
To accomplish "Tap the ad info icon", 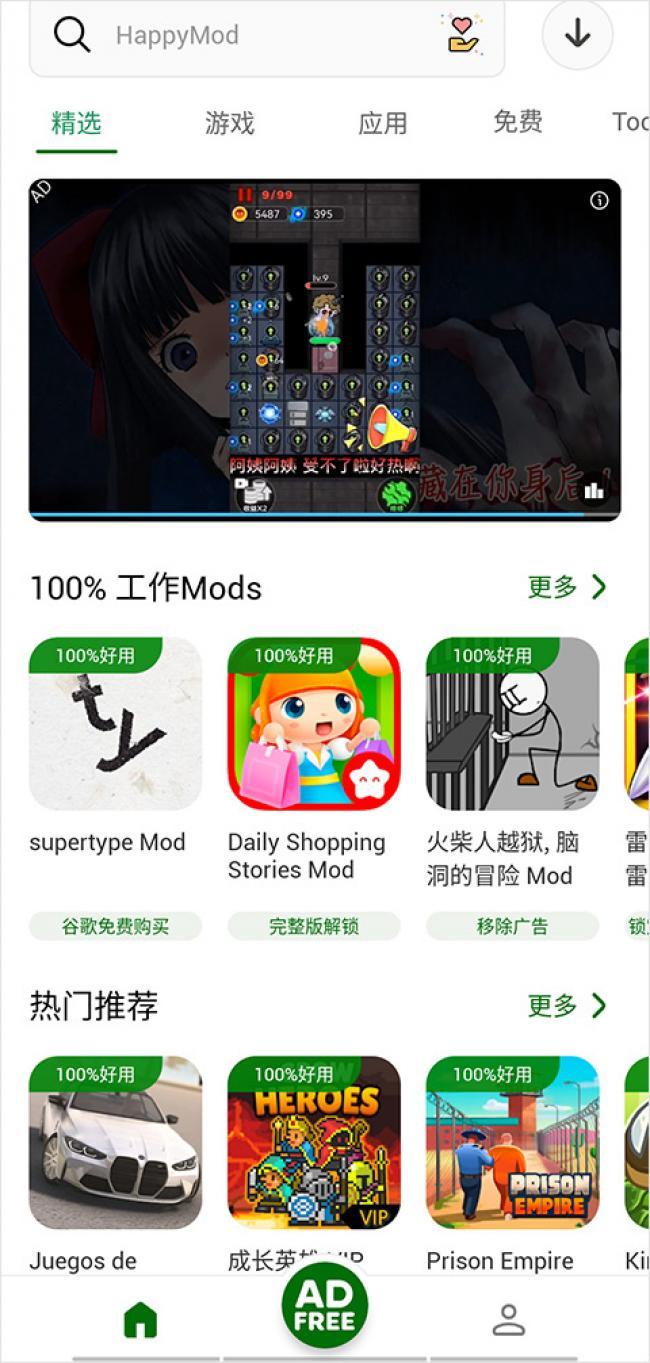I will pyautogui.click(x=599, y=201).
